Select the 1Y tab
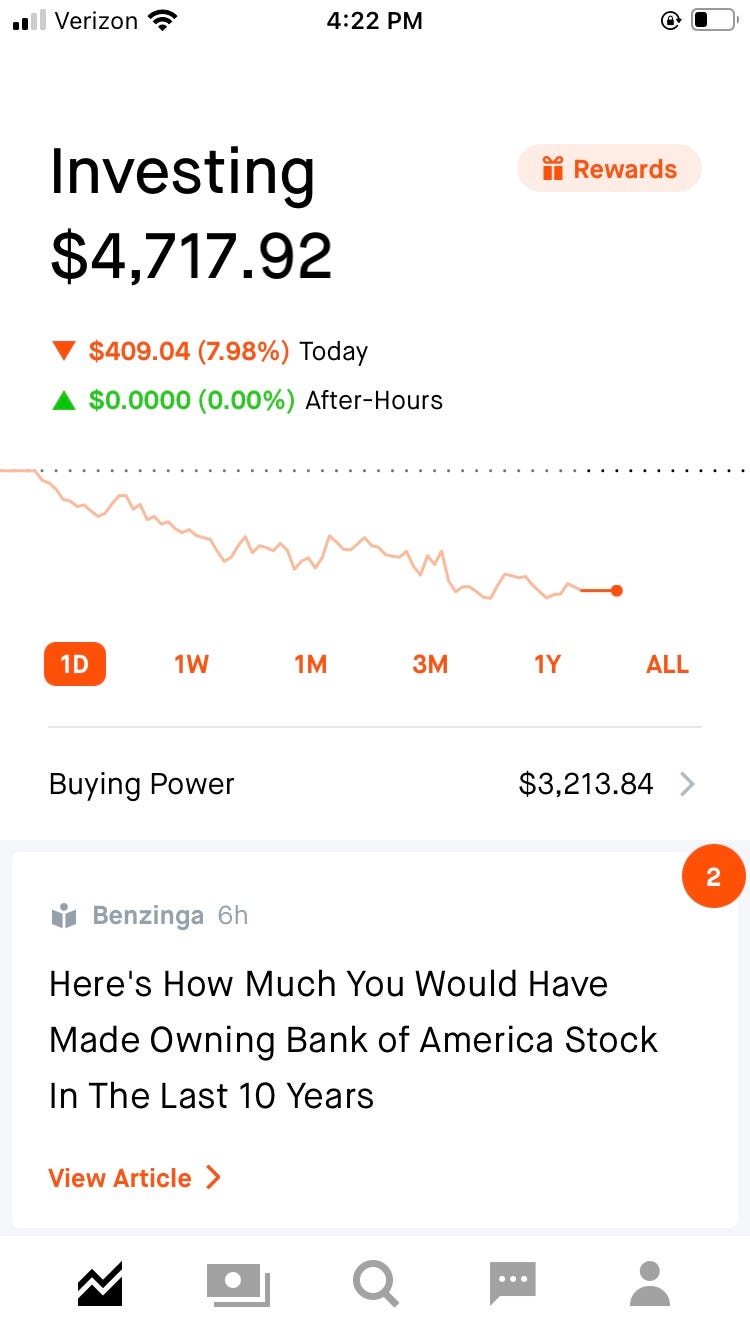The image size is (750, 1334). coord(546,664)
